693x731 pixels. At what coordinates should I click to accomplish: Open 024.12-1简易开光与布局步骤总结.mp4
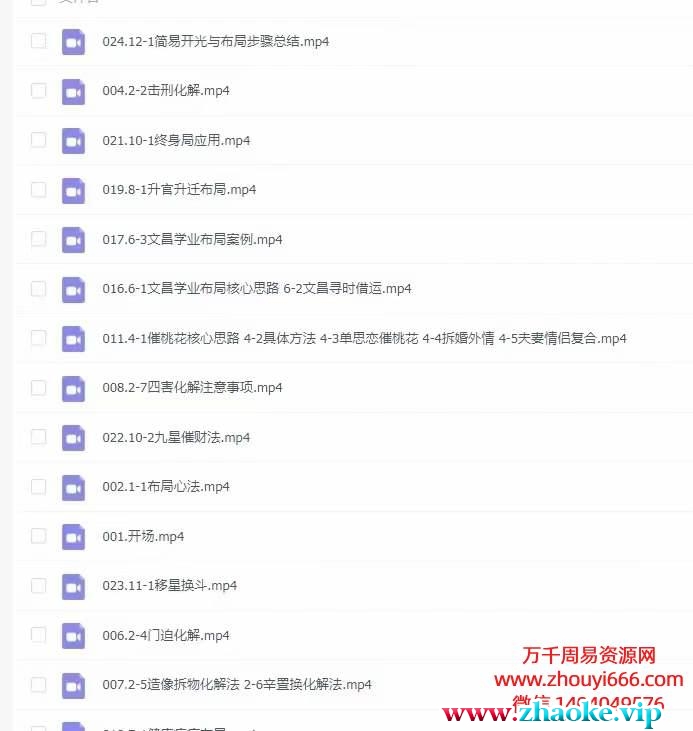pyautogui.click(x=215, y=42)
